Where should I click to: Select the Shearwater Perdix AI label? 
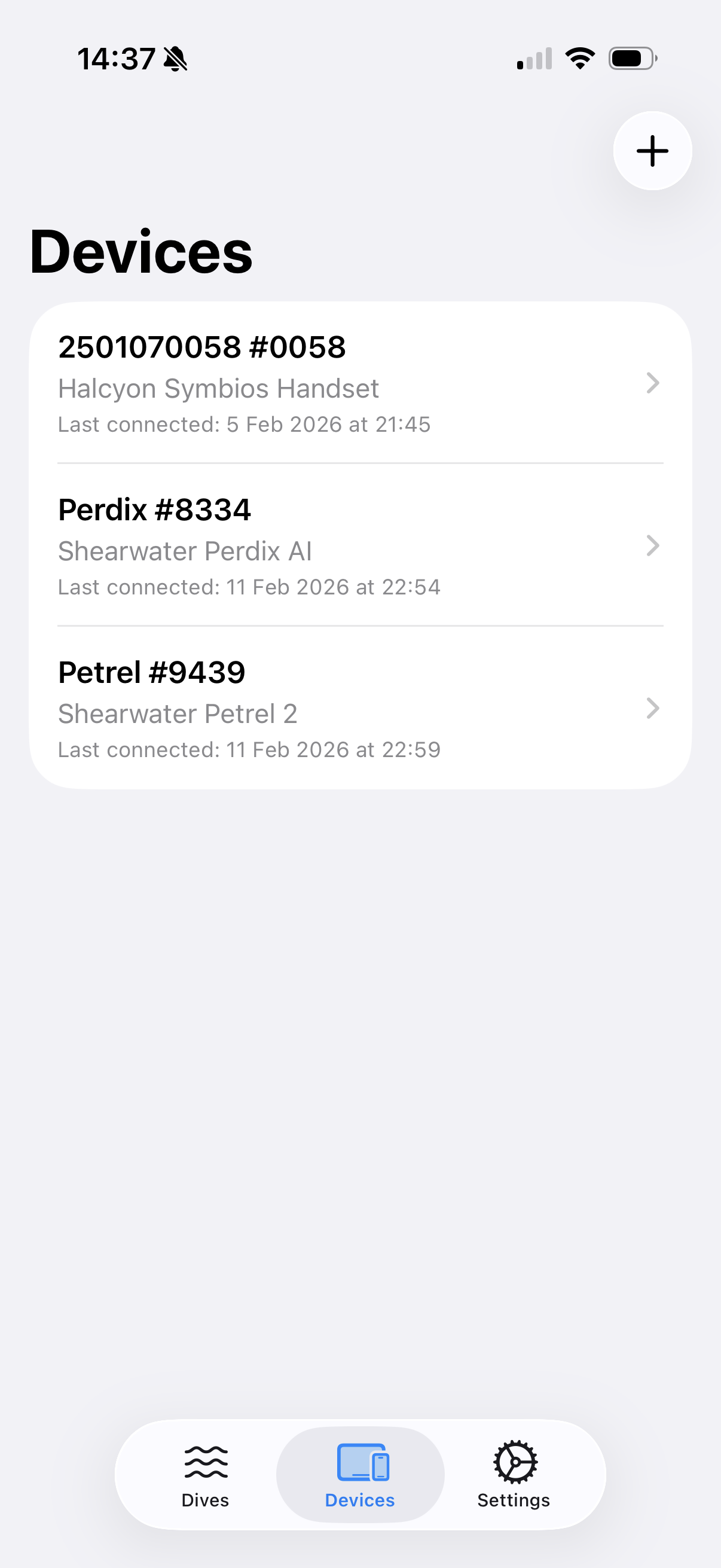(x=185, y=550)
